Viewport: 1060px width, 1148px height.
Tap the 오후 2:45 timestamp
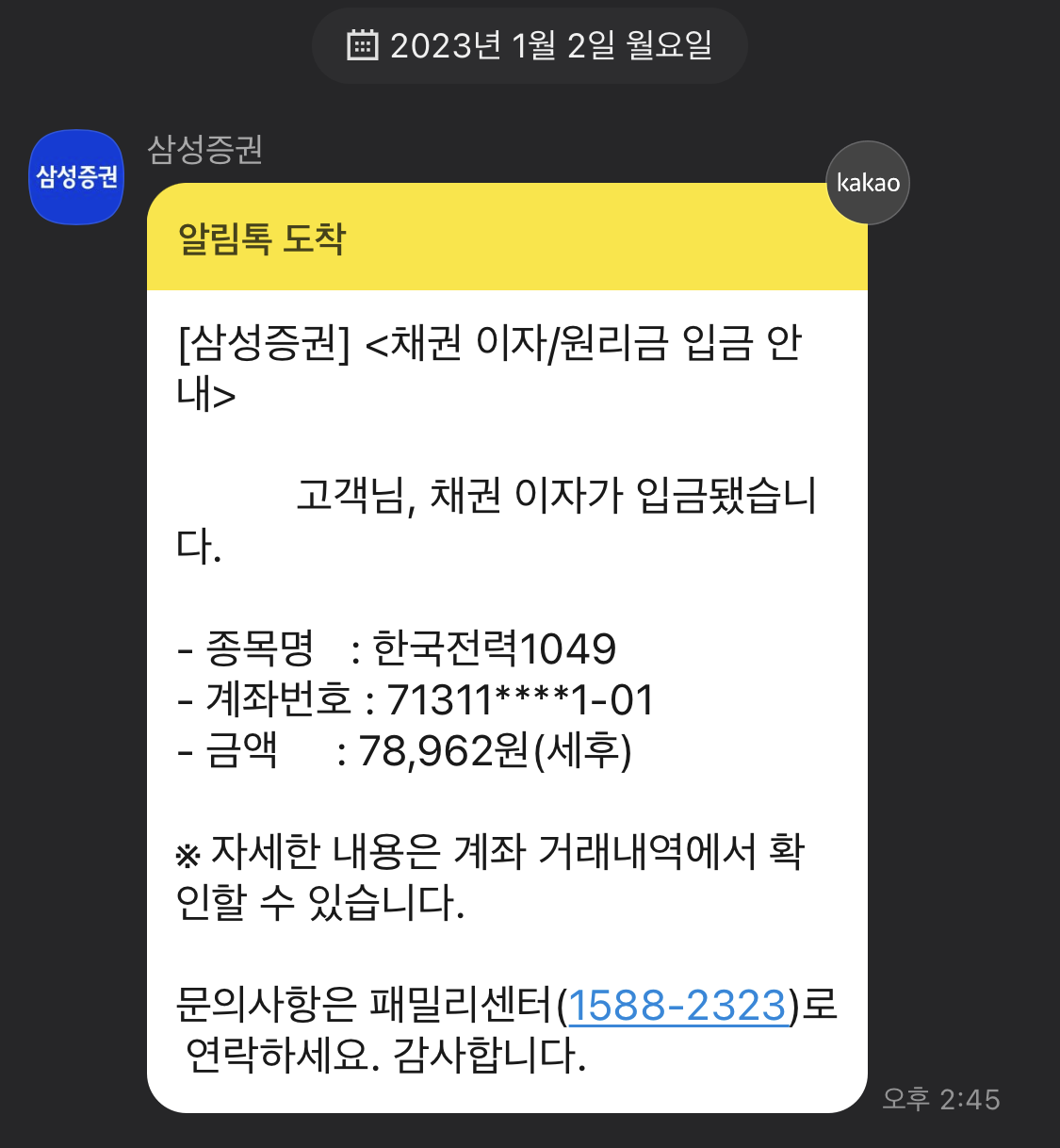point(942,1097)
